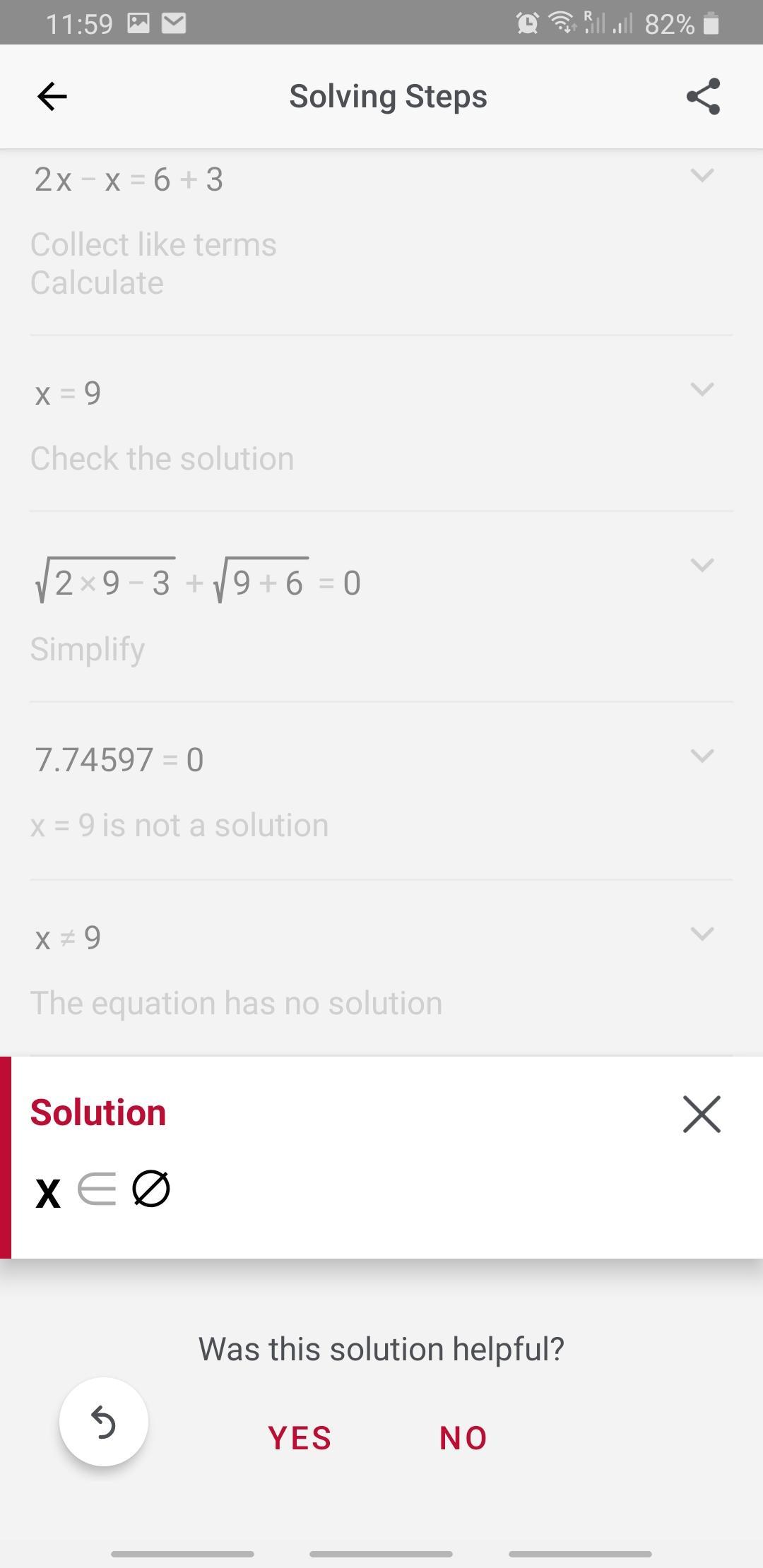
Task: Share the solving steps
Action: pyautogui.click(x=703, y=96)
